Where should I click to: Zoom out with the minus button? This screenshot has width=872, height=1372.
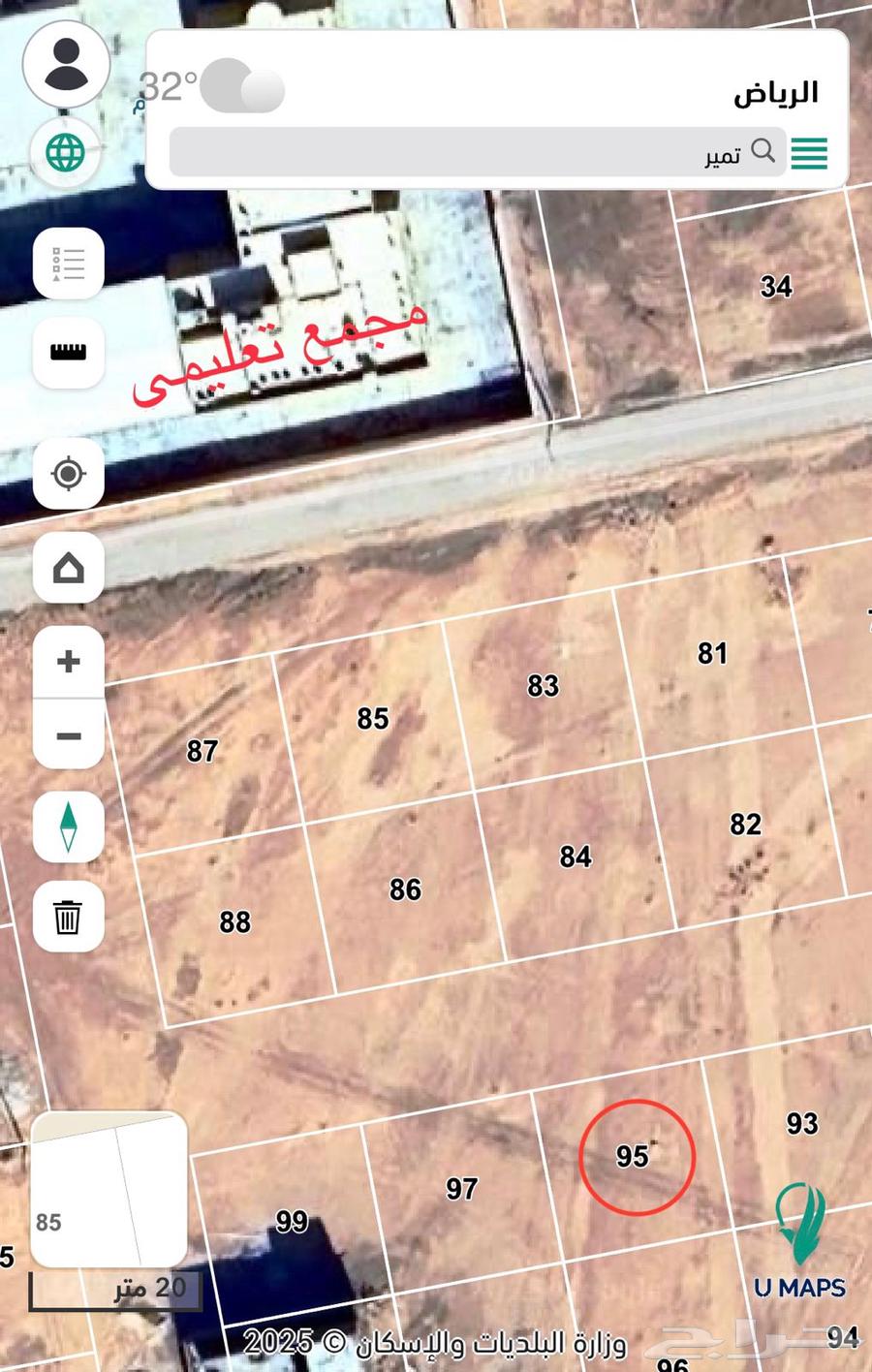click(69, 735)
